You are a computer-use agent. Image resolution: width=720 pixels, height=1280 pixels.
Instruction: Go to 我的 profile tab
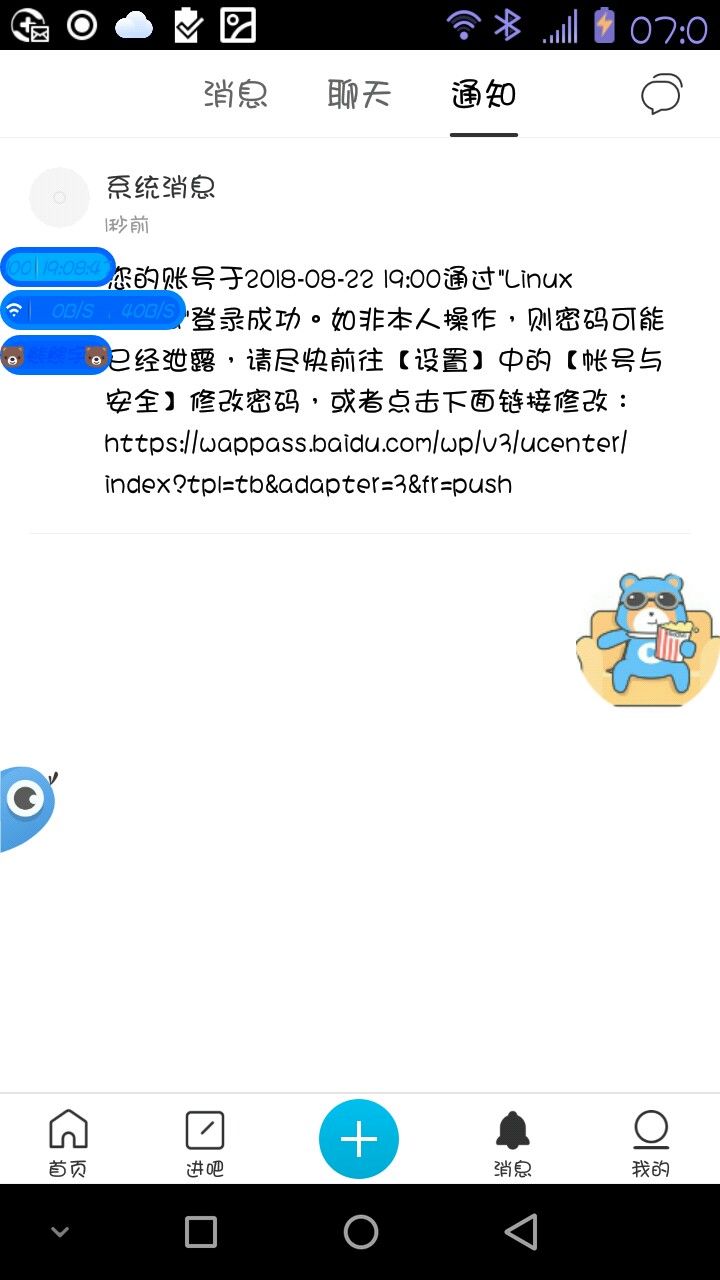650,1142
